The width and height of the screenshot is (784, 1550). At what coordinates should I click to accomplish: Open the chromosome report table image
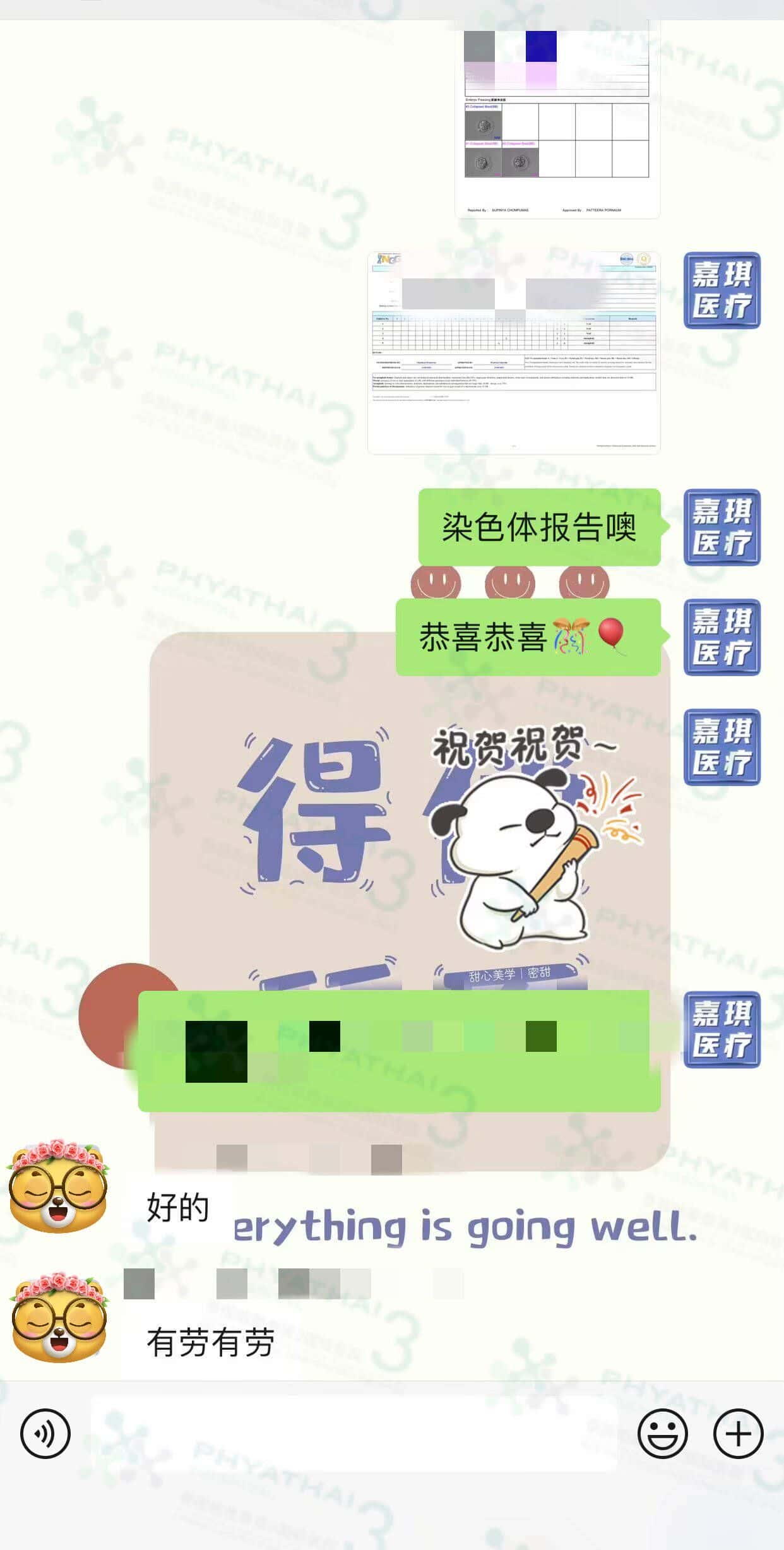pos(513,352)
